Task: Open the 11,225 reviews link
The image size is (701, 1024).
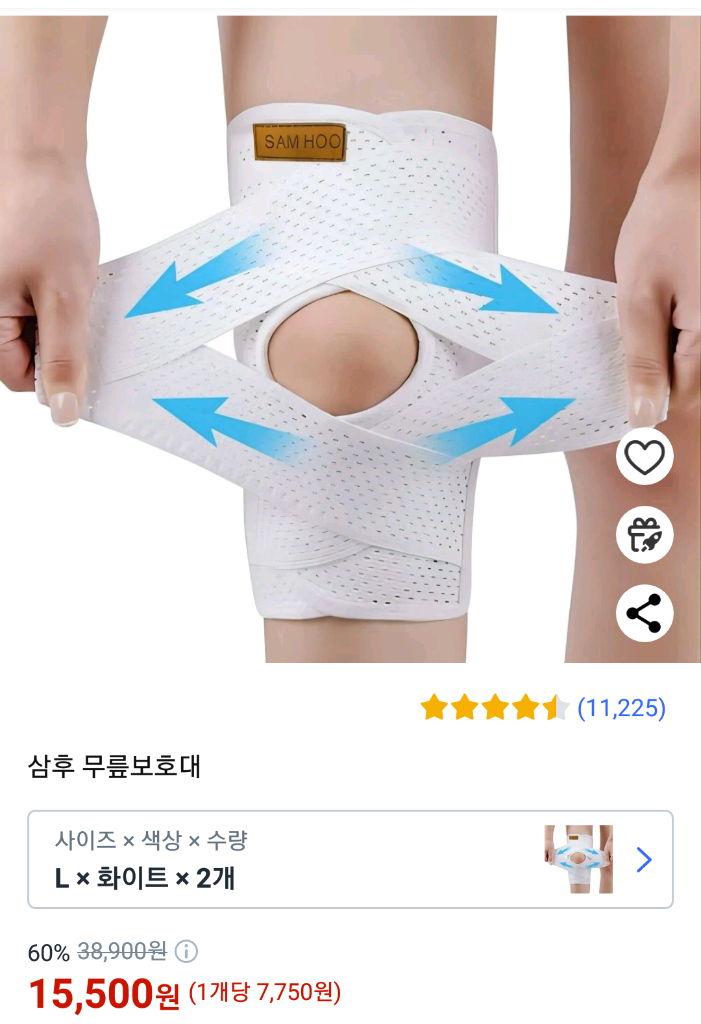Action: point(621,709)
